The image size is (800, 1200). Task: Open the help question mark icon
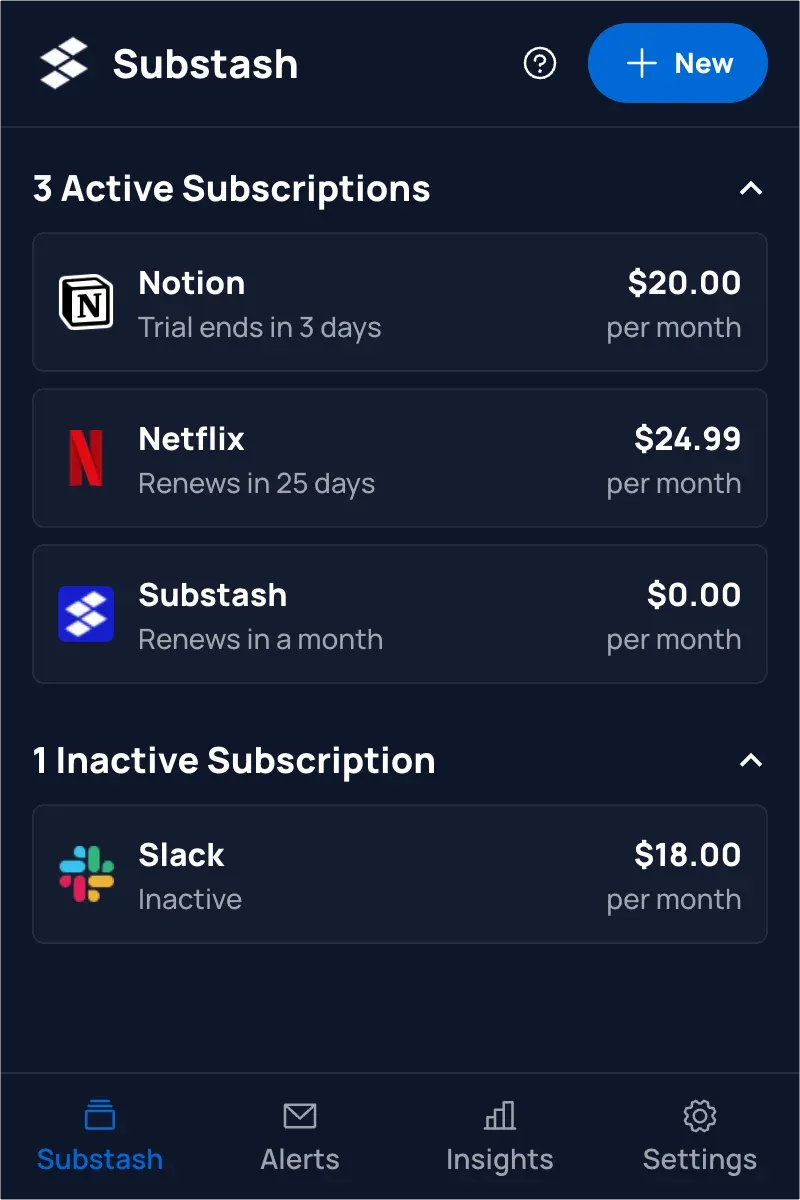tap(539, 63)
